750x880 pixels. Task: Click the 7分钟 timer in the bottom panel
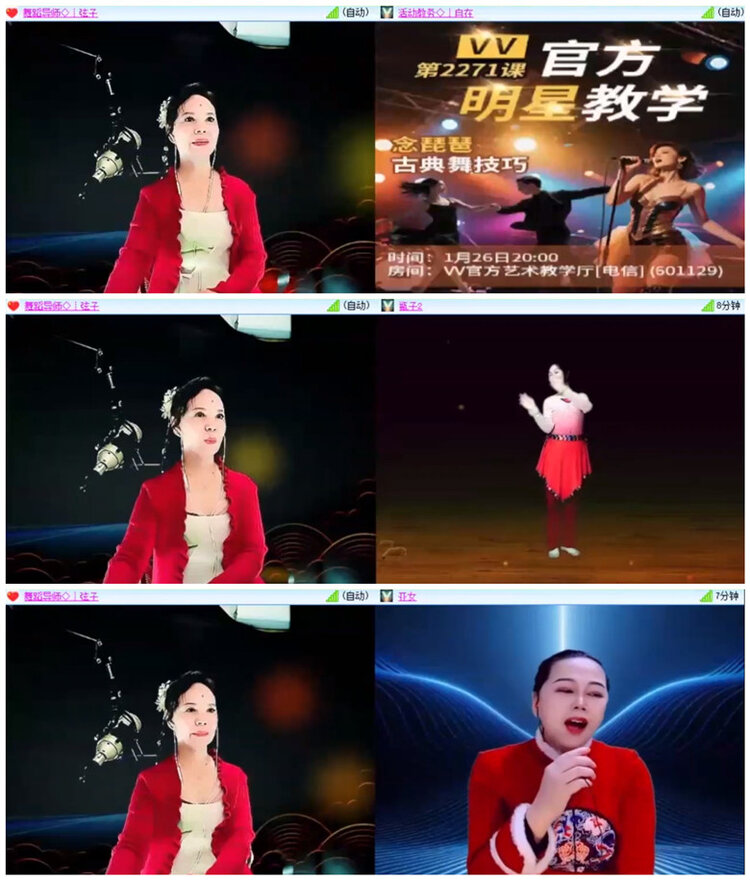728,595
